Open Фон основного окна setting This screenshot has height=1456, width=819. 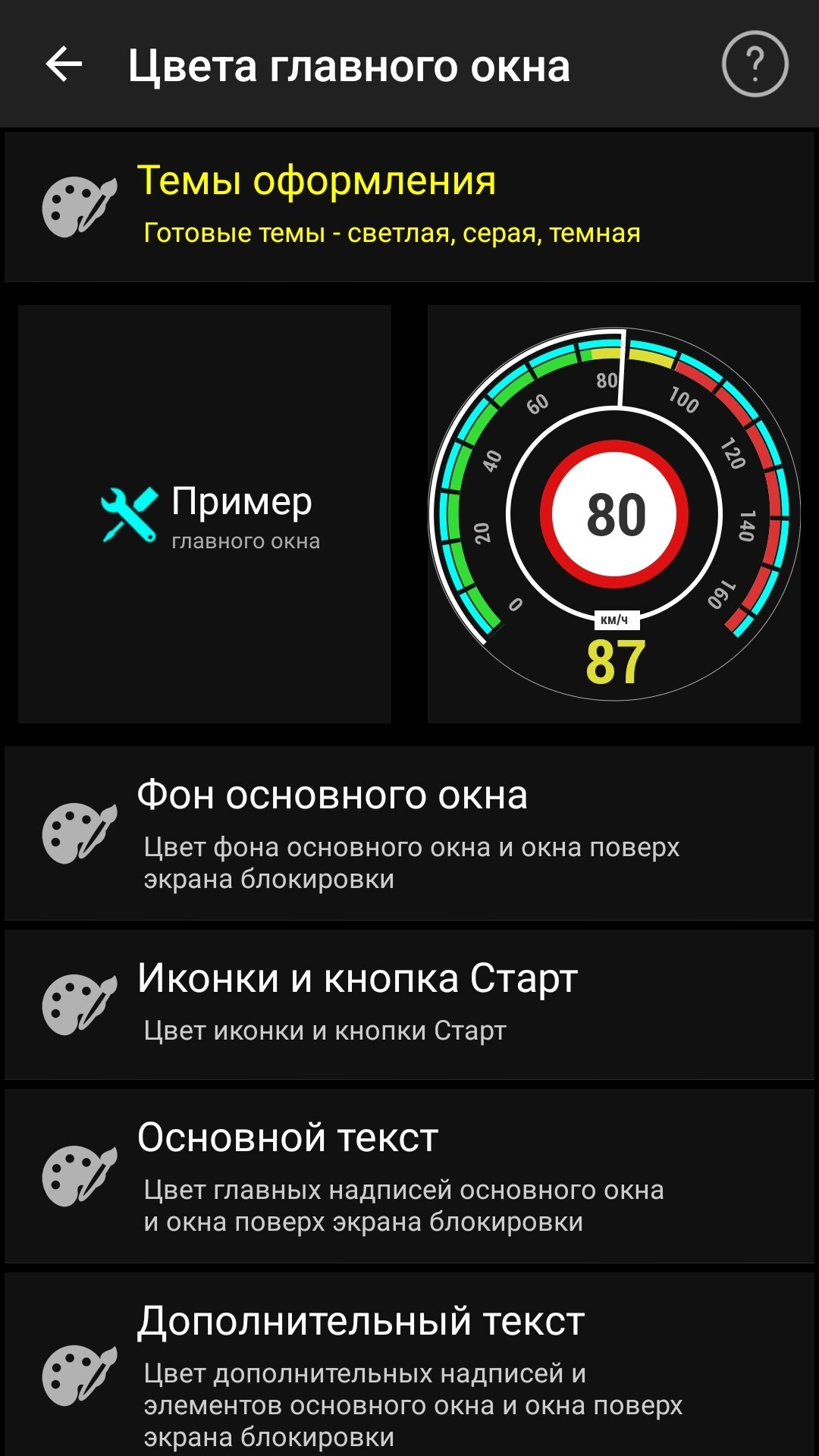coord(409,833)
